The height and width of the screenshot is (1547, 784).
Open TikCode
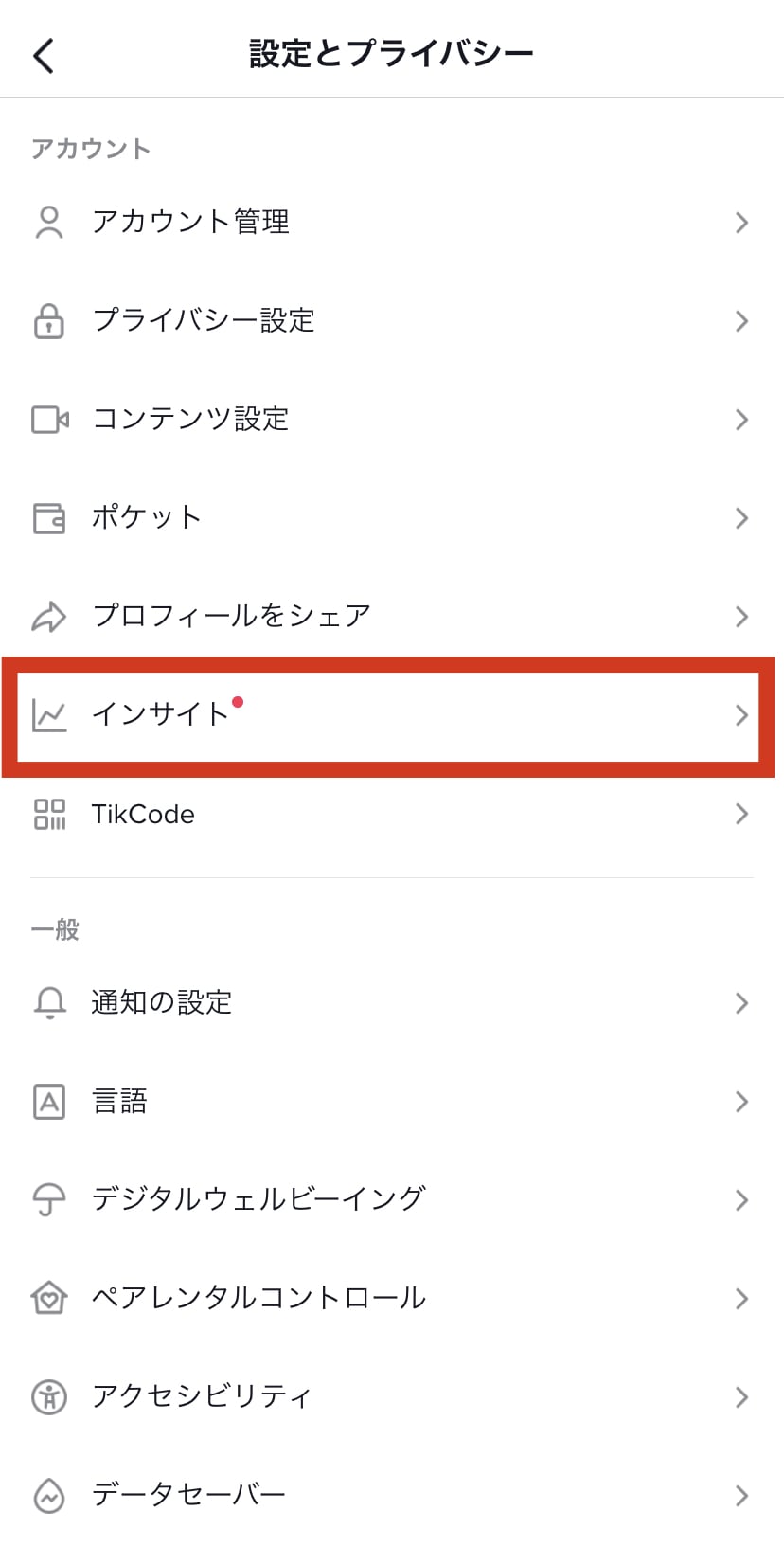(392, 814)
